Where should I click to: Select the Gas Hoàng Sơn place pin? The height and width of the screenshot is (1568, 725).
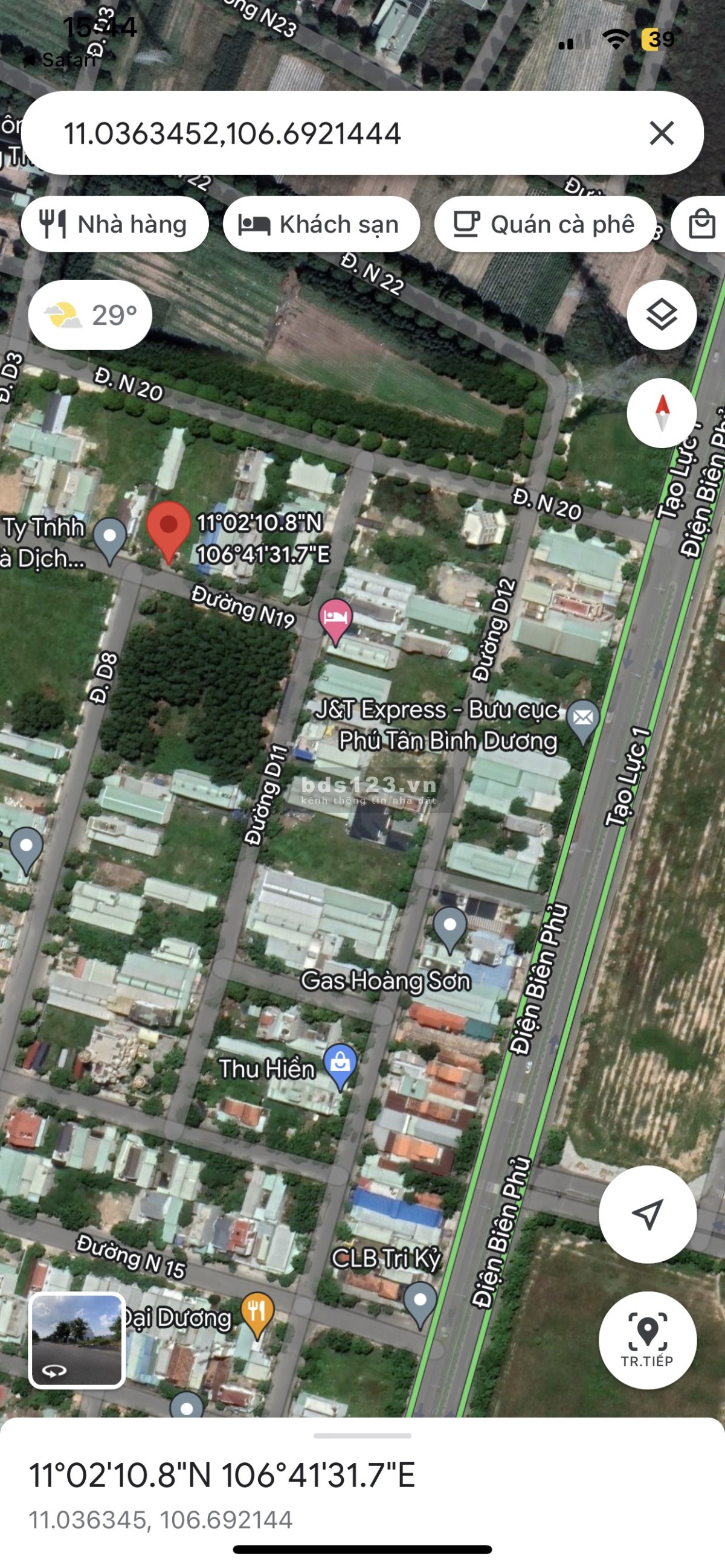[449, 927]
